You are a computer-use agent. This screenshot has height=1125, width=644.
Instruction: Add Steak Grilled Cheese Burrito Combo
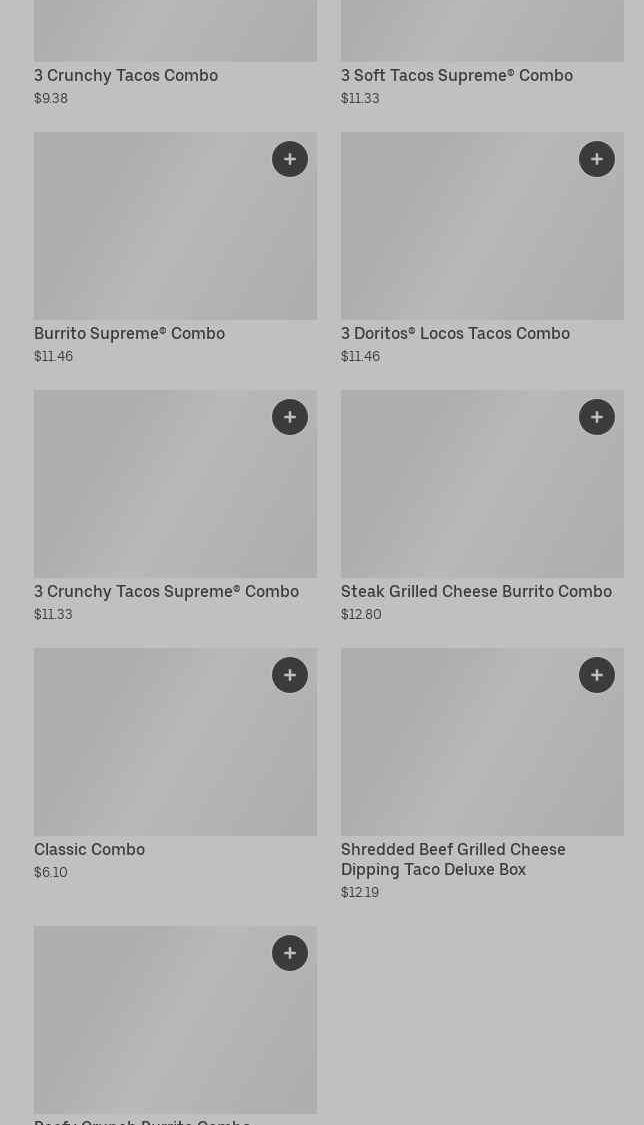click(597, 417)
